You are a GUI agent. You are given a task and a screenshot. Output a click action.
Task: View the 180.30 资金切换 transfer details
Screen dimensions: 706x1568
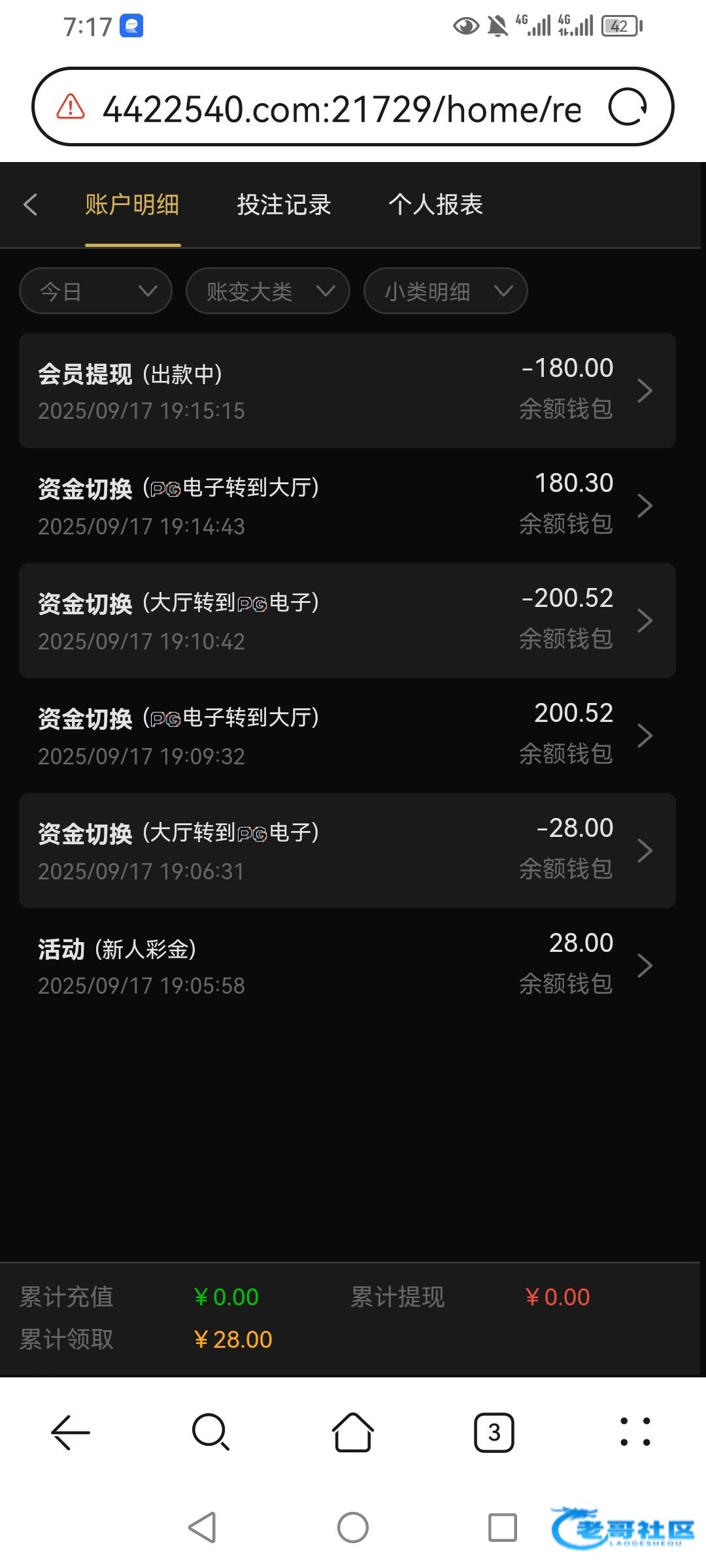click(x=347, y=506)
